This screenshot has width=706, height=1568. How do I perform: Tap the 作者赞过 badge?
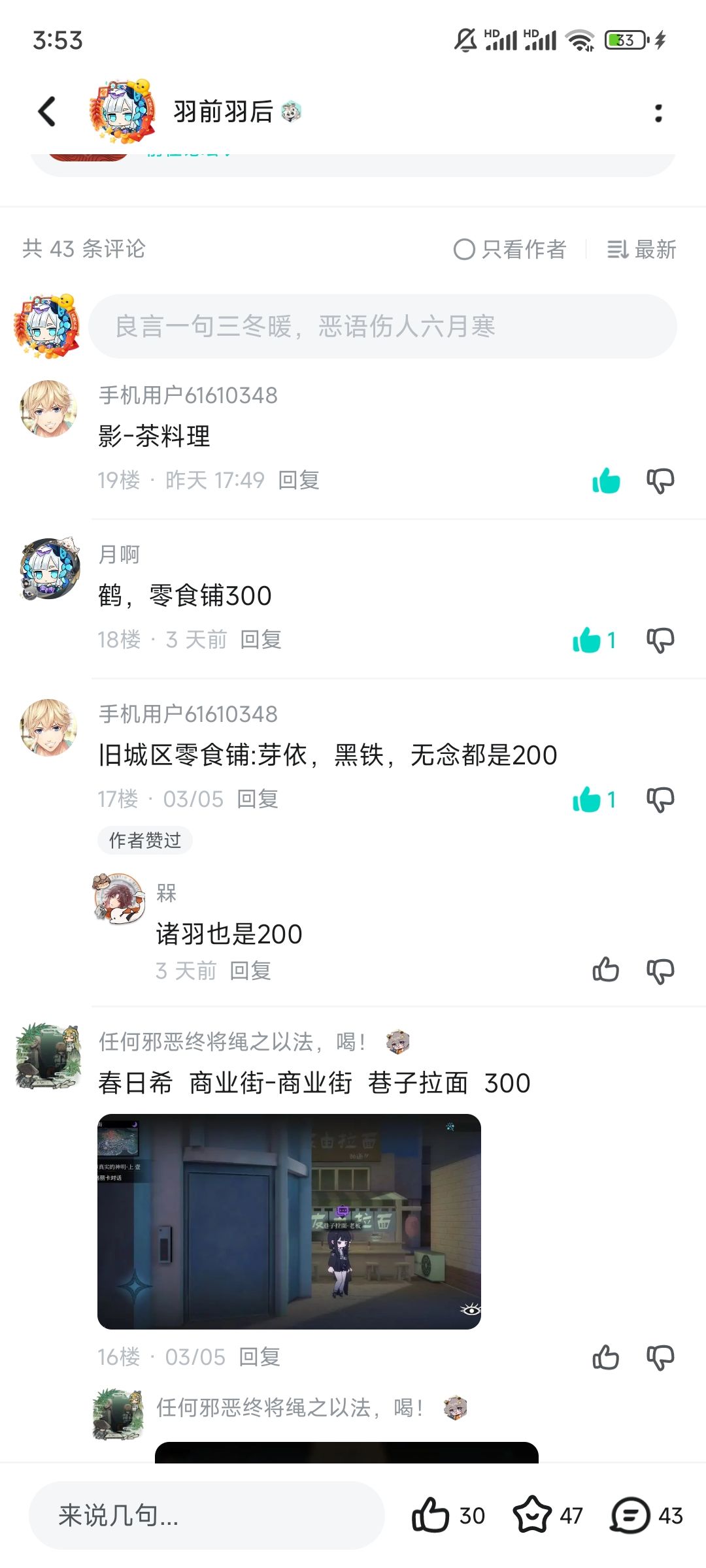click(x=144, y=841)
